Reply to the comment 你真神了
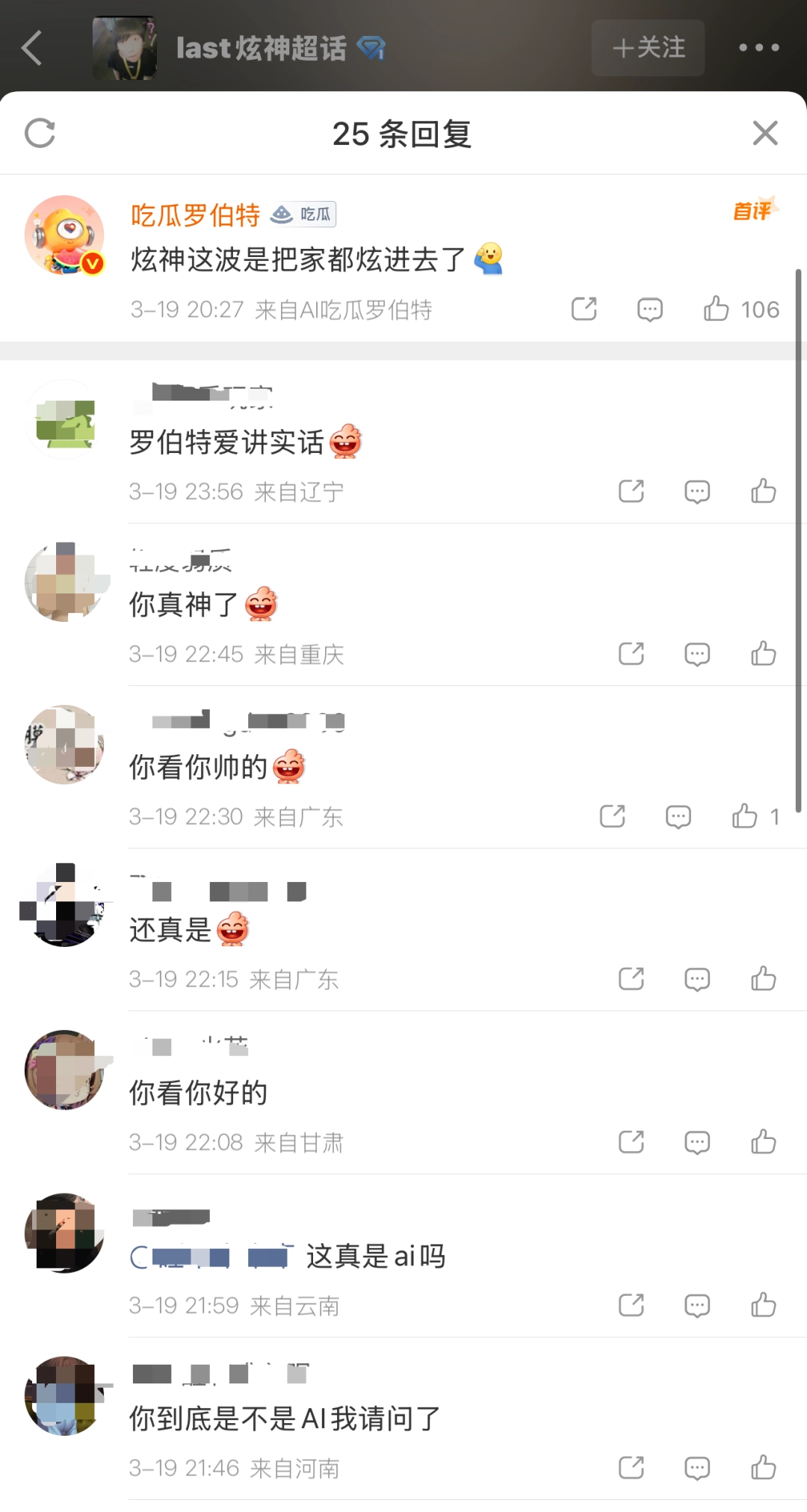 pyautogui.click(x=696, y=654)
